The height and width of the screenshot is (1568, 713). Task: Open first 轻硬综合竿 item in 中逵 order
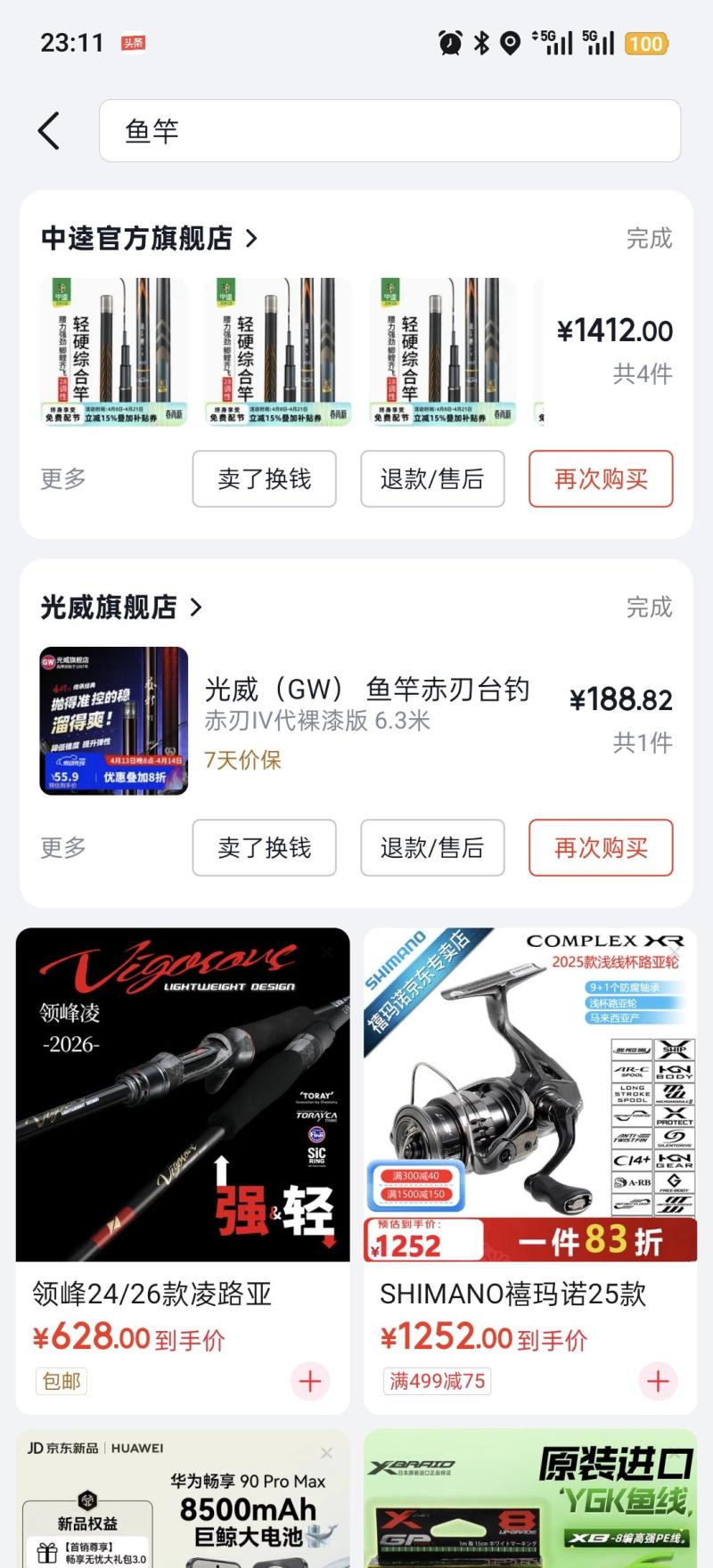pos(114,352)
